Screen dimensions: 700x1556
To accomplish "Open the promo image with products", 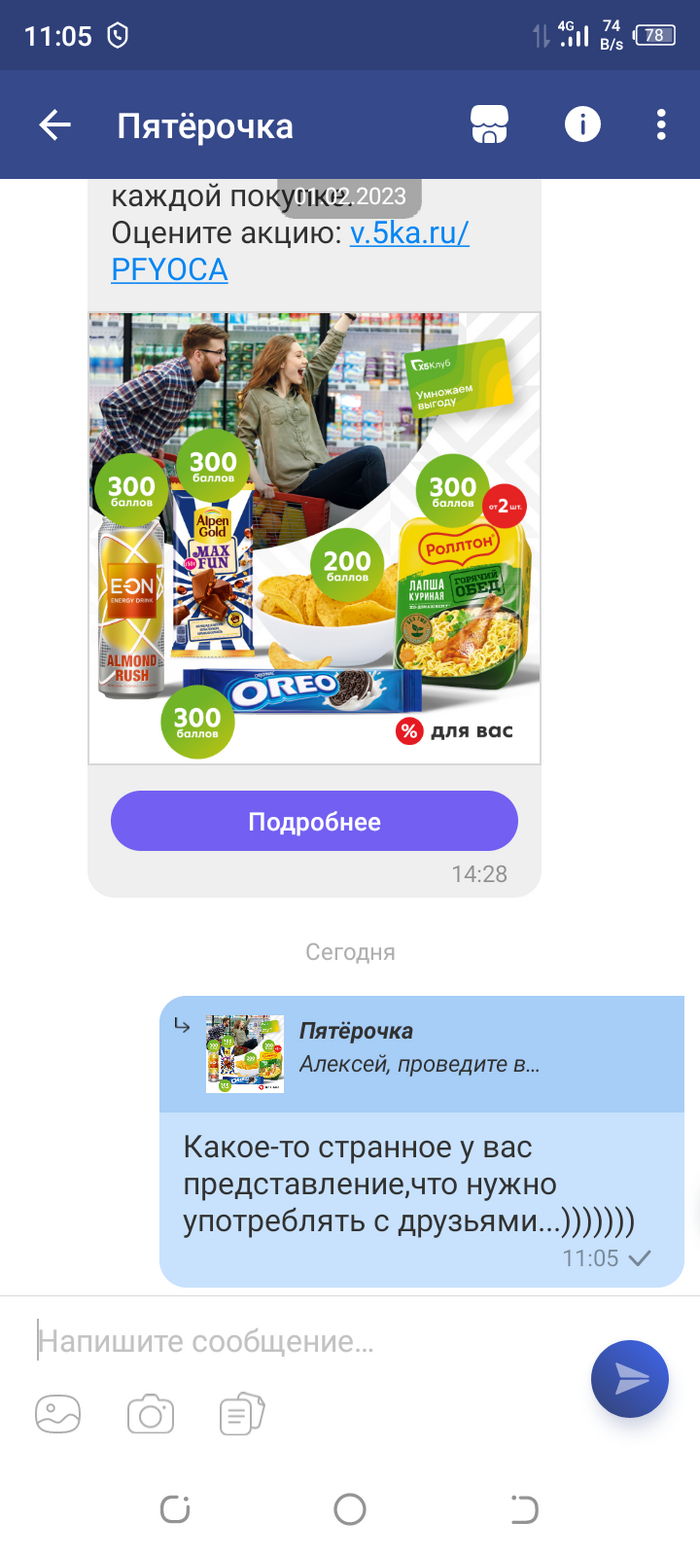I will tap(314, 538).
